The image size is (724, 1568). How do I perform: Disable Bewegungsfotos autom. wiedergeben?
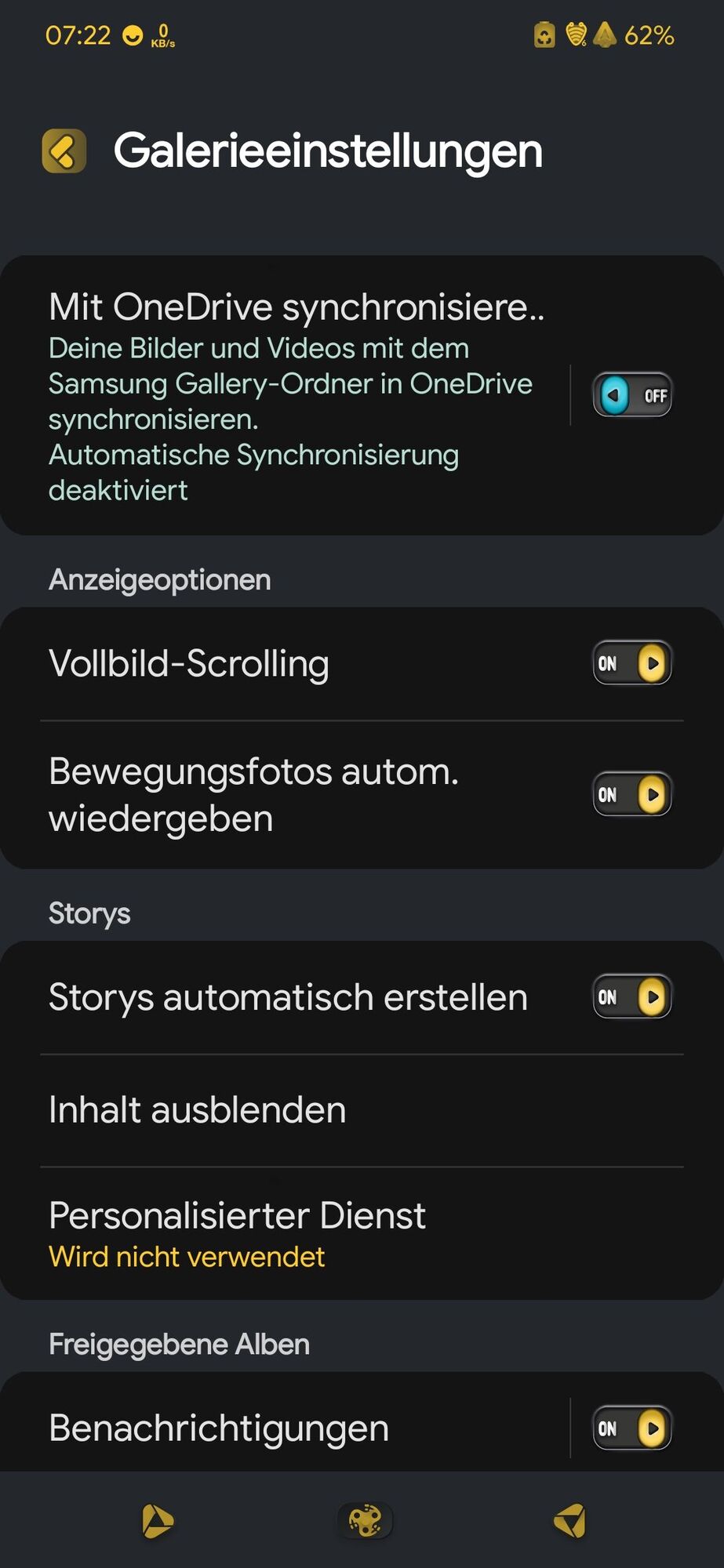[632, 794]
